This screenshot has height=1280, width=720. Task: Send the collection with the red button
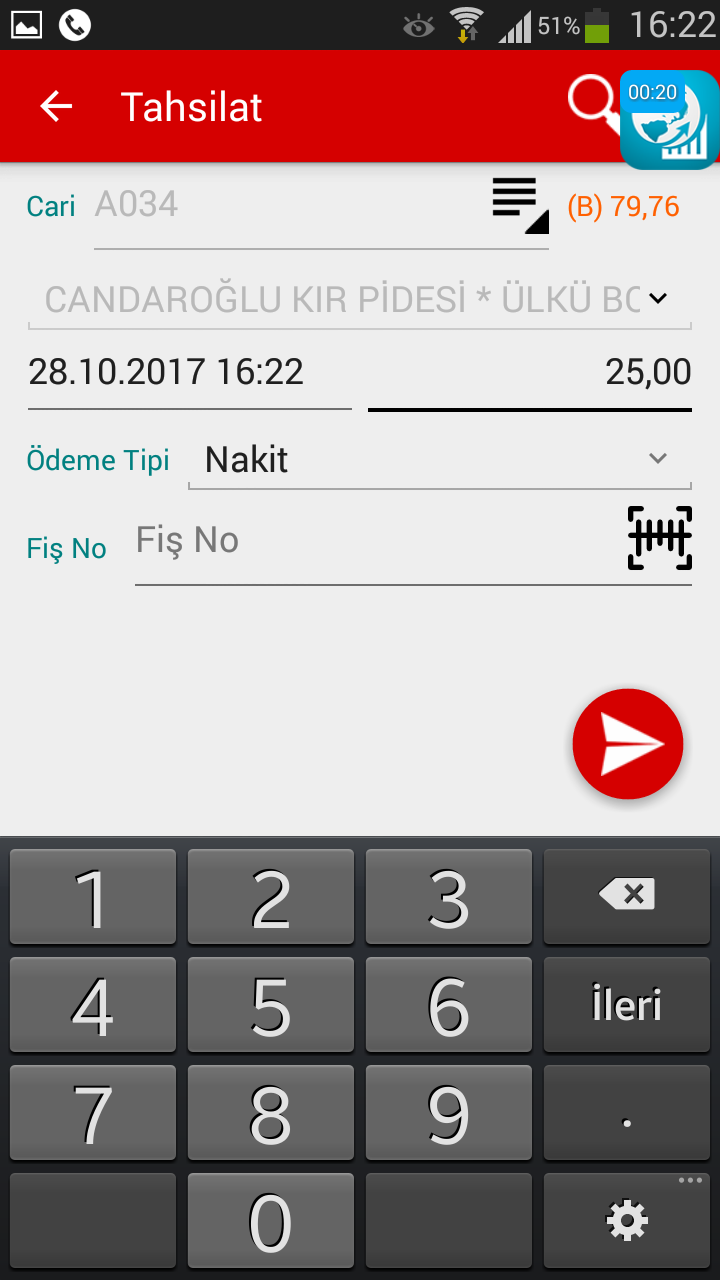click(x=628, y=744)
